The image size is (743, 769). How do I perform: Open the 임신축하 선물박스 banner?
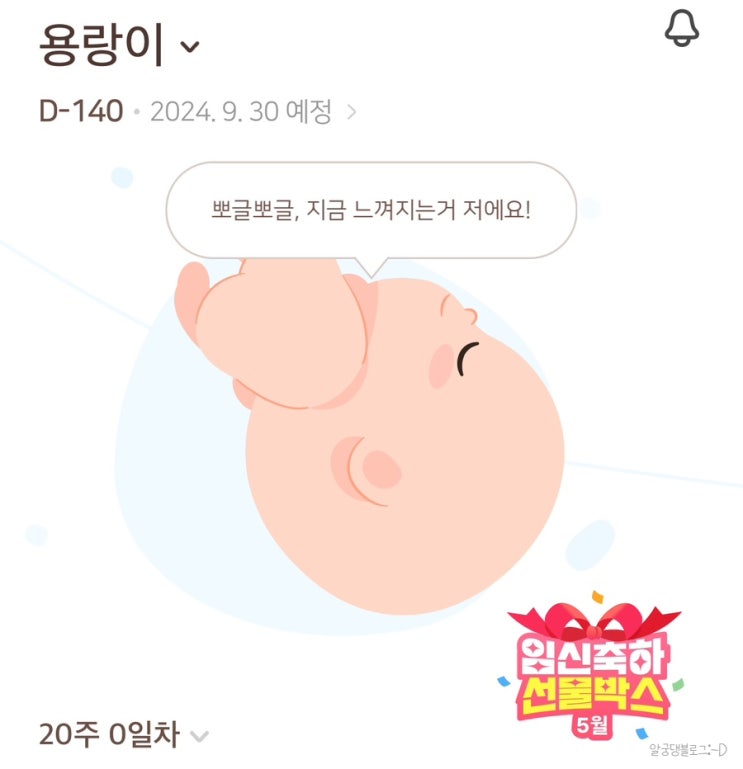(590, 670)
